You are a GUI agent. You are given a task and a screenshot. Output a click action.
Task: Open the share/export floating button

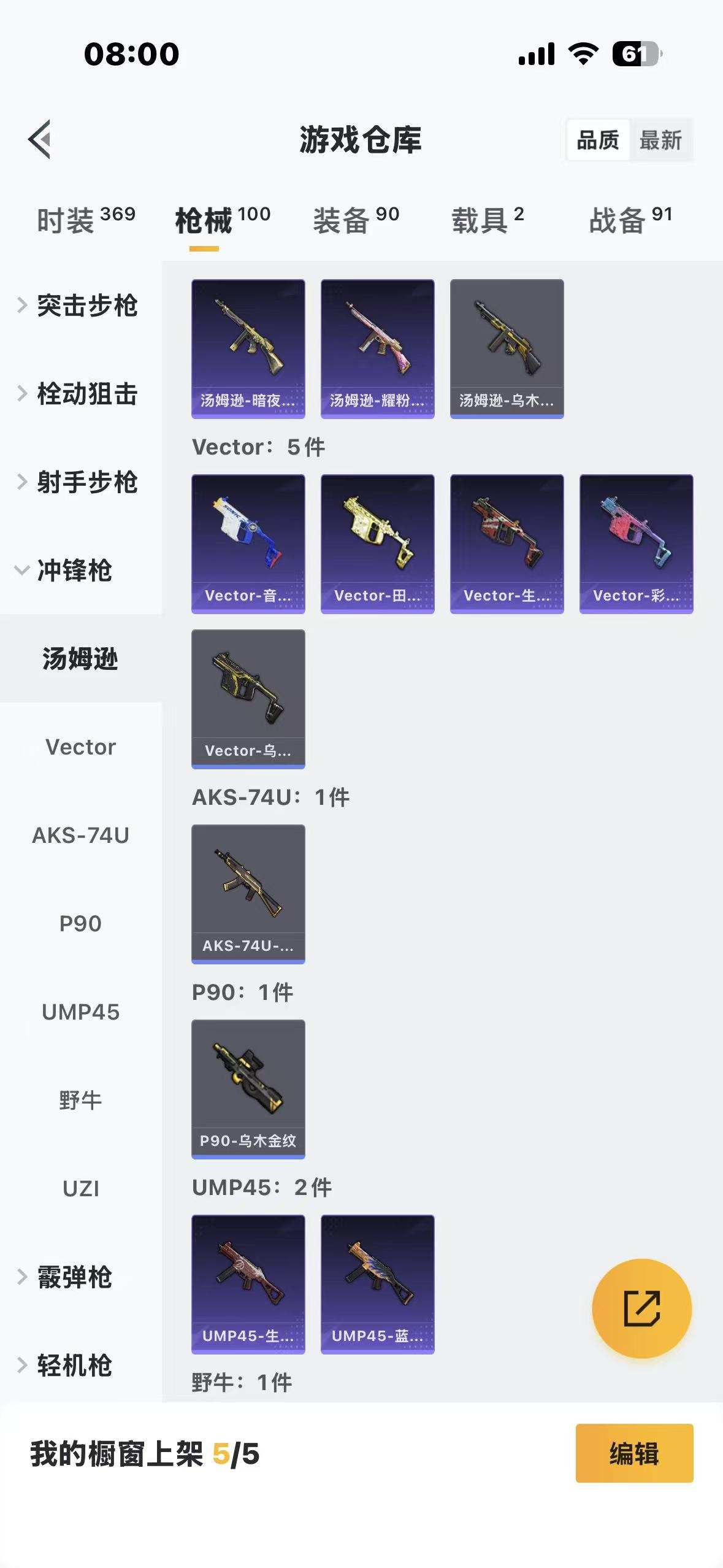click(642, 1307)
